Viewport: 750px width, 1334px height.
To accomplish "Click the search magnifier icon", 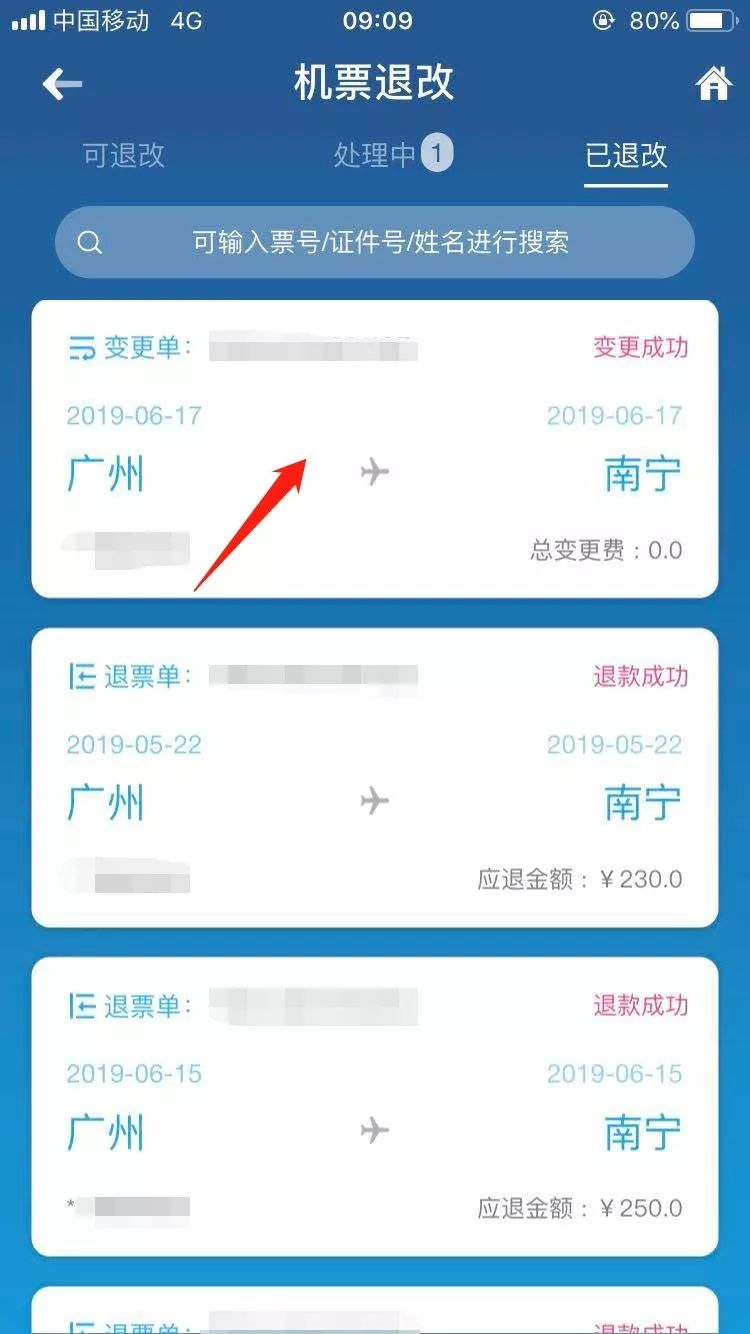I will (90, 241).
